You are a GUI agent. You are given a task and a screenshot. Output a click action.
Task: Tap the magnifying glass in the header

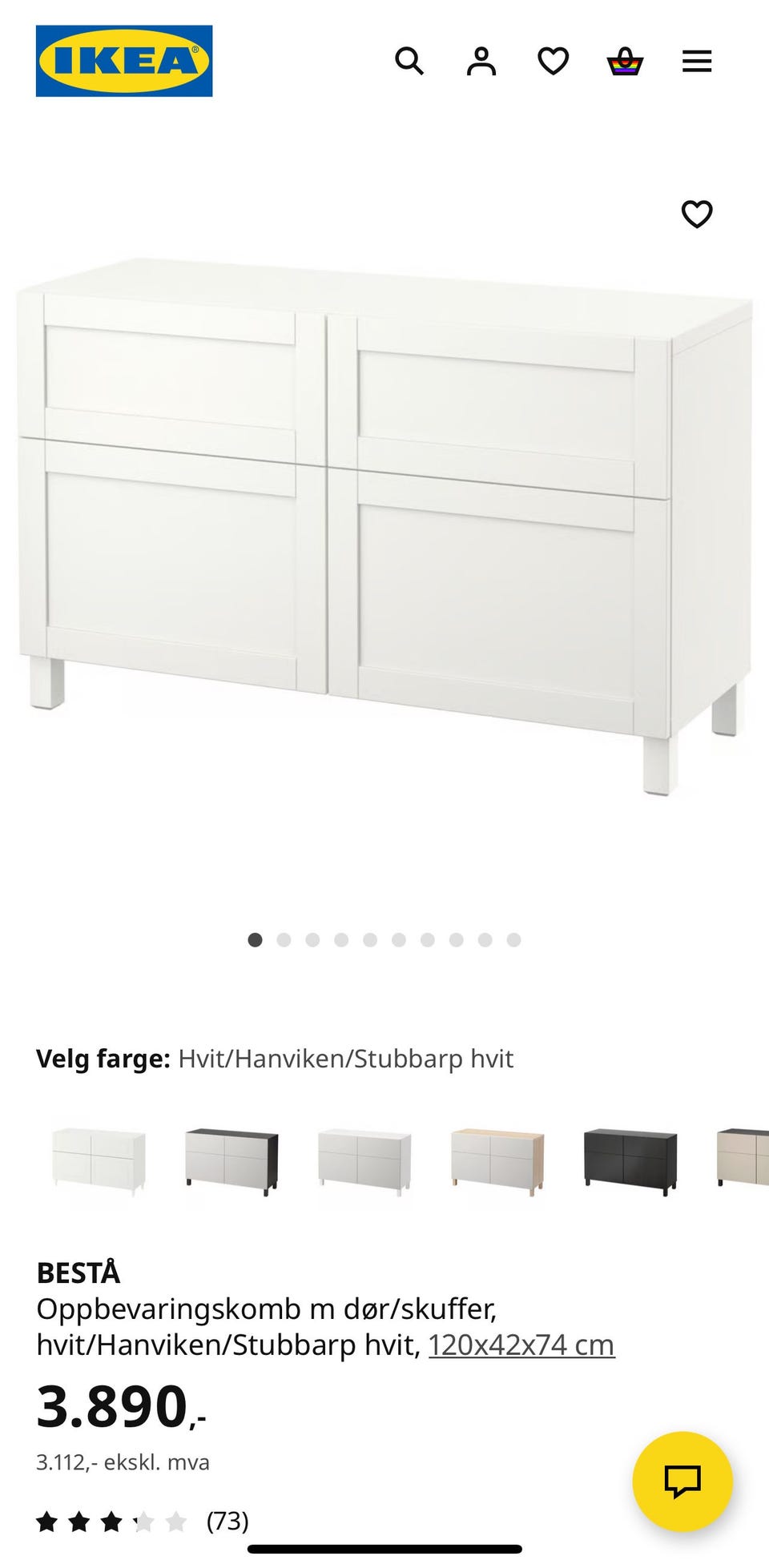[410, 62]
